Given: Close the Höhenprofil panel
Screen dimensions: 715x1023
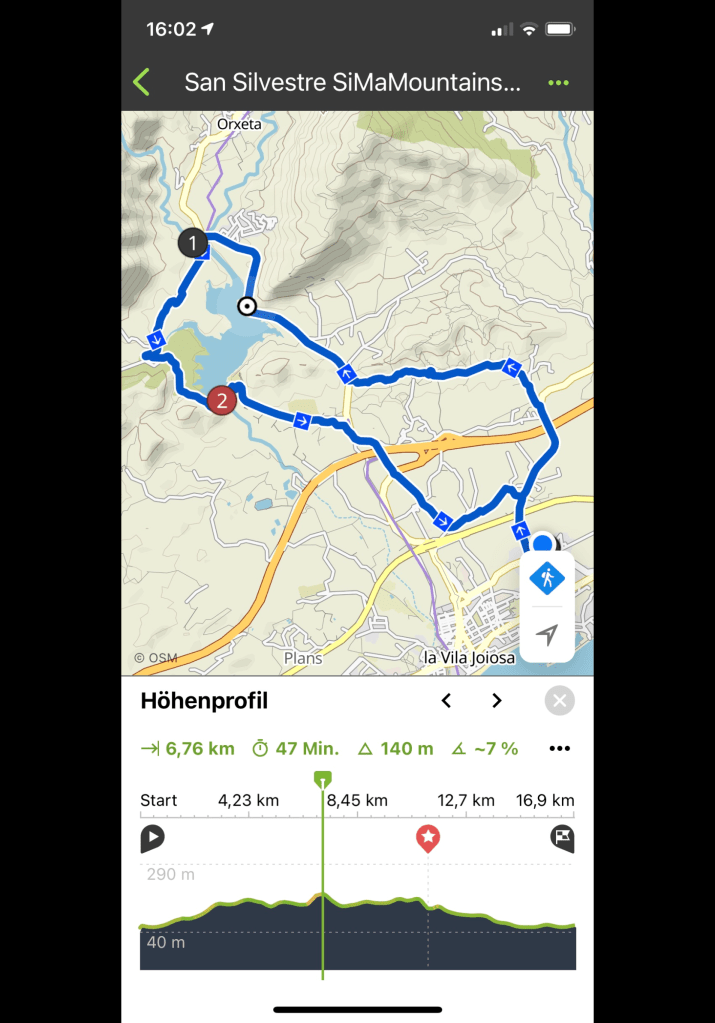Looking at the screenshot, I should (560, 701).
